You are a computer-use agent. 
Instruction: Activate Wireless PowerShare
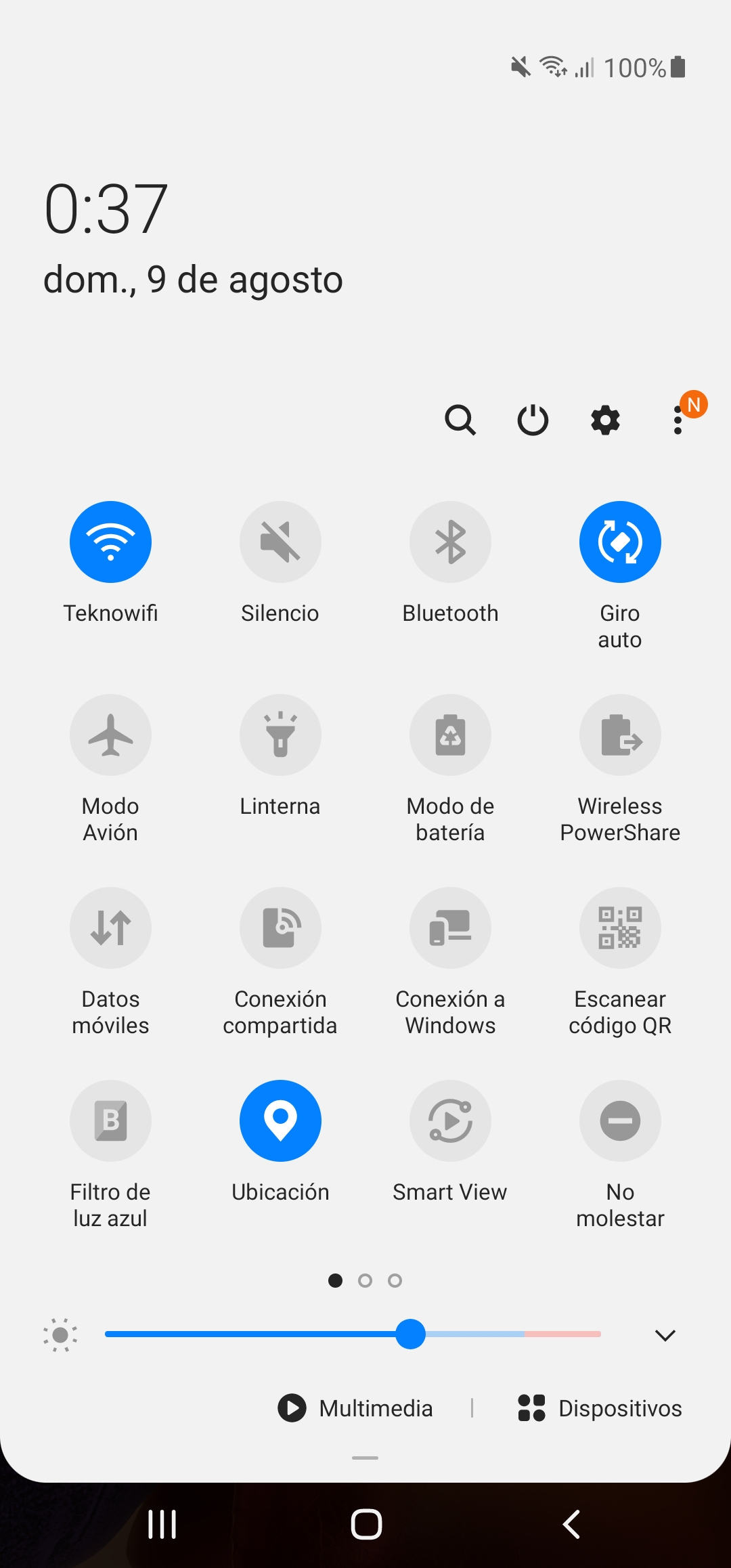click(x=620, y=735)
